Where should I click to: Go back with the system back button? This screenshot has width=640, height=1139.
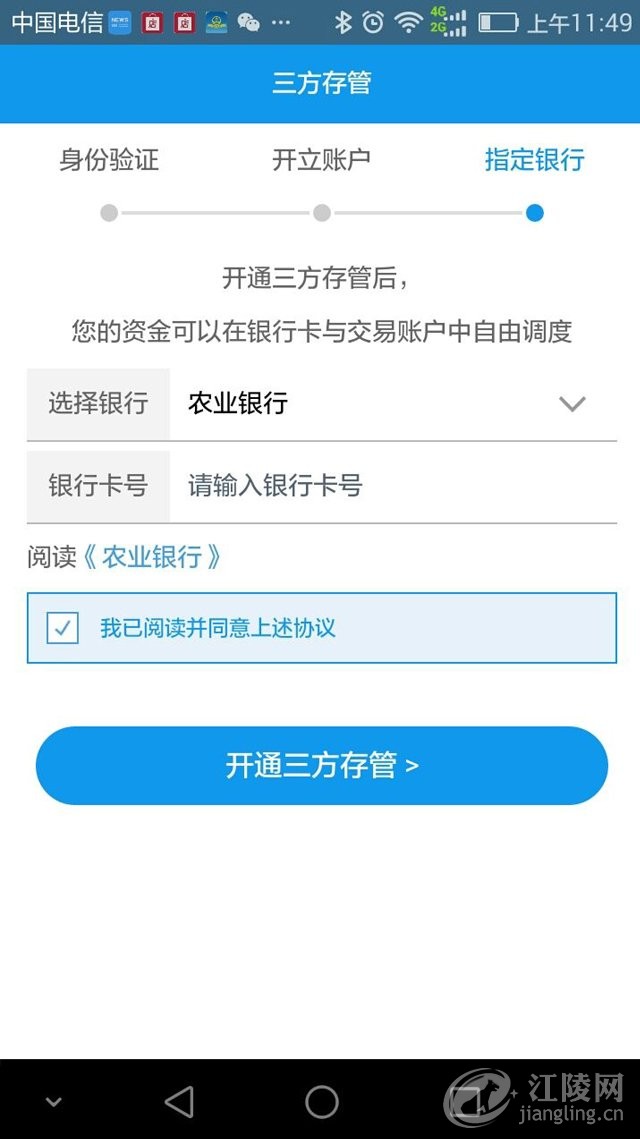coord(178,1101)
